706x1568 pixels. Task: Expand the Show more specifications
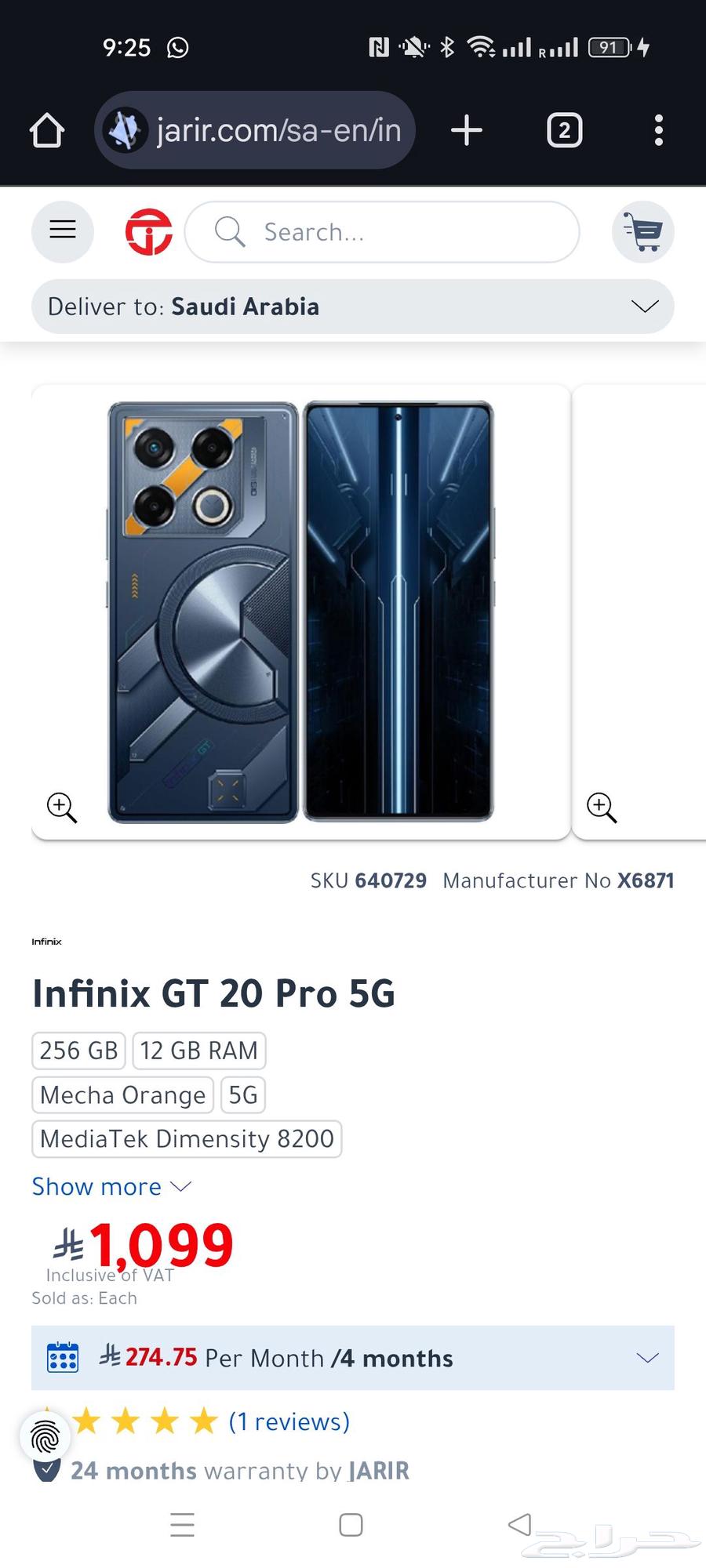click(x=111, y=1186)
